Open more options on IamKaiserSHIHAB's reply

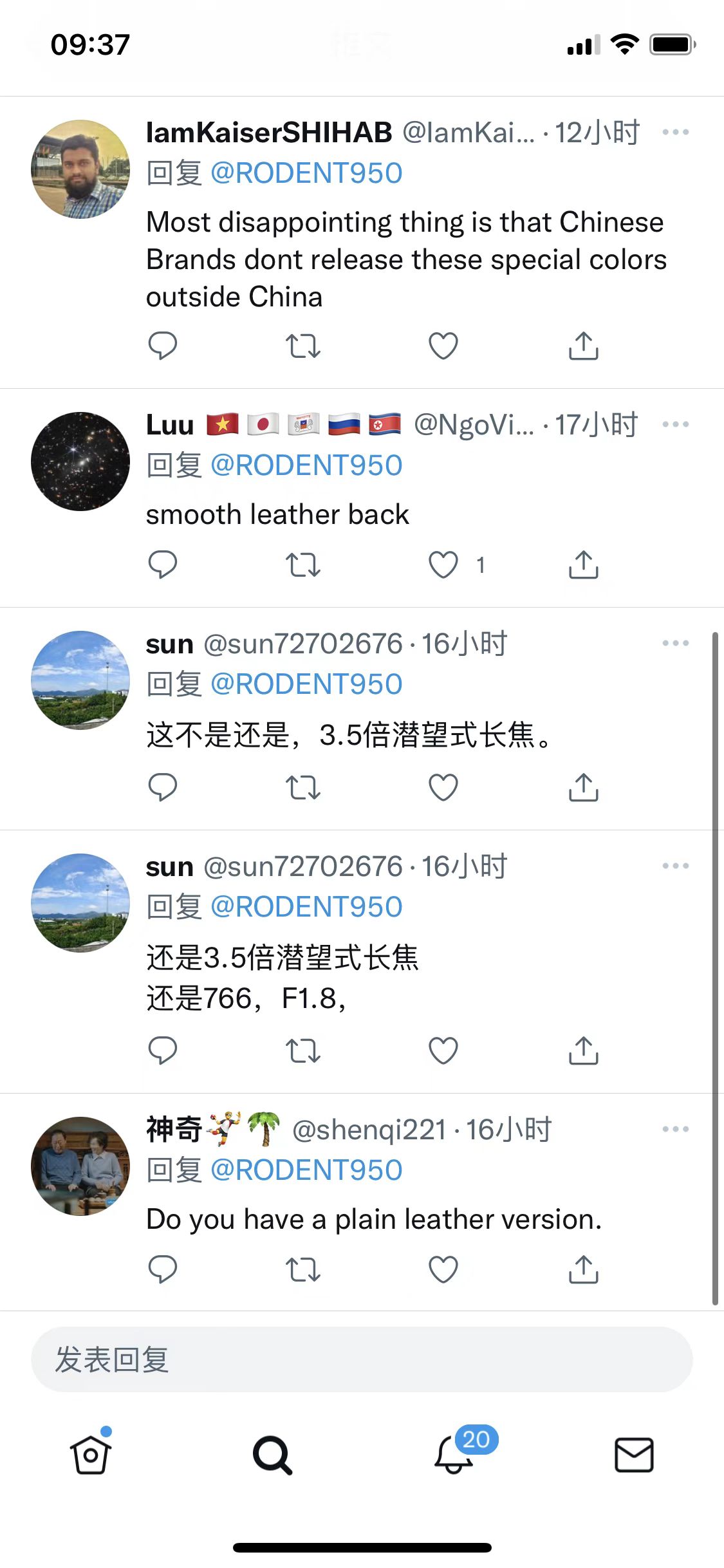pos(675,133)
